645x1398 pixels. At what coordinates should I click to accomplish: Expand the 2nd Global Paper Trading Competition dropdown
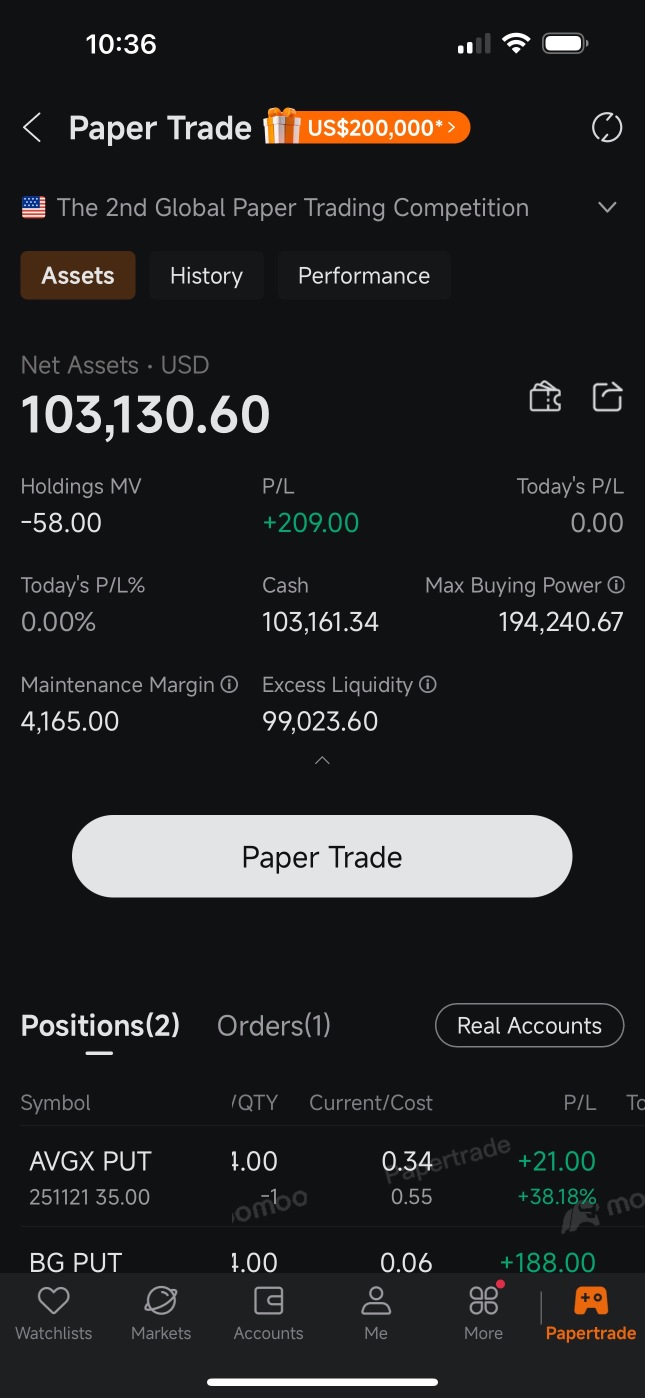607,208
